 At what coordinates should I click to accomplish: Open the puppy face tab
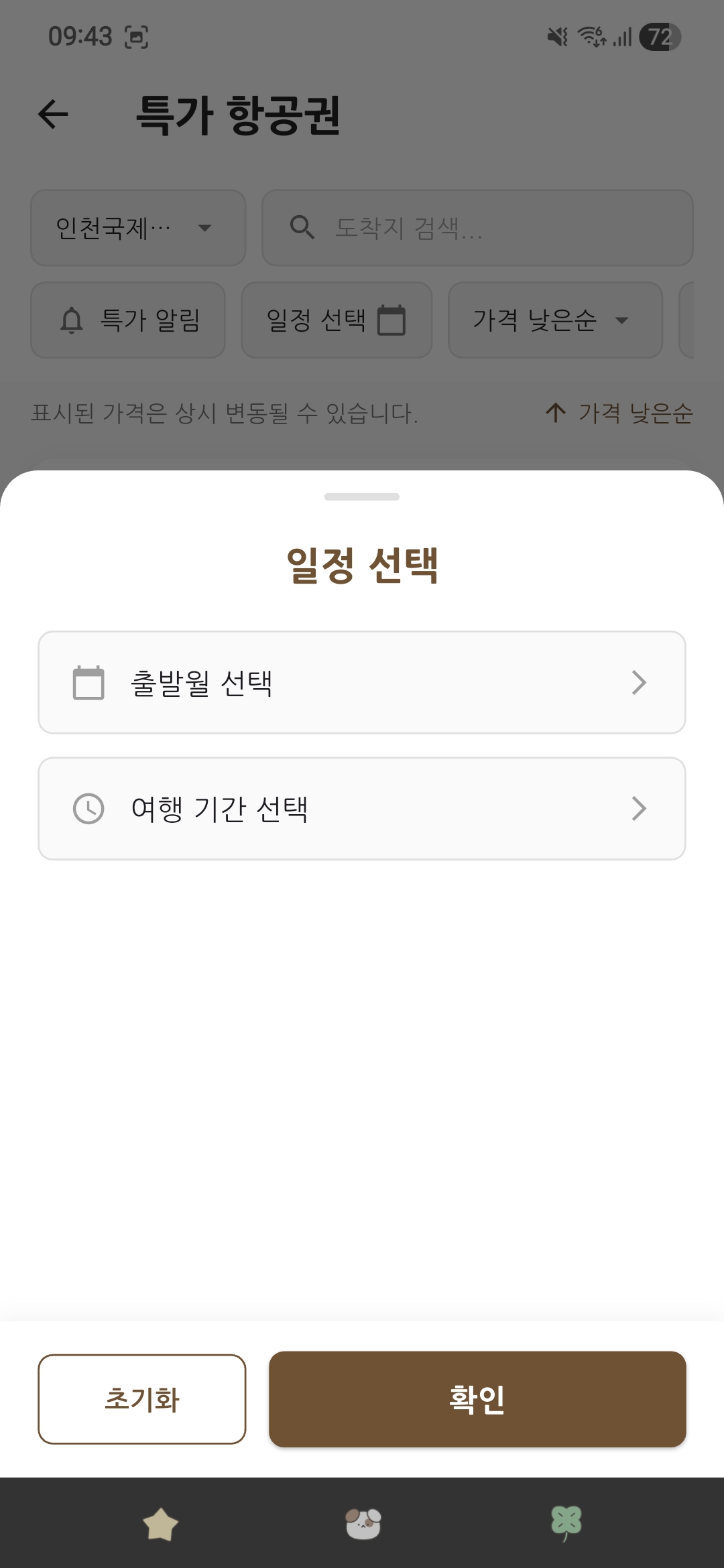tap(363, 1524)
